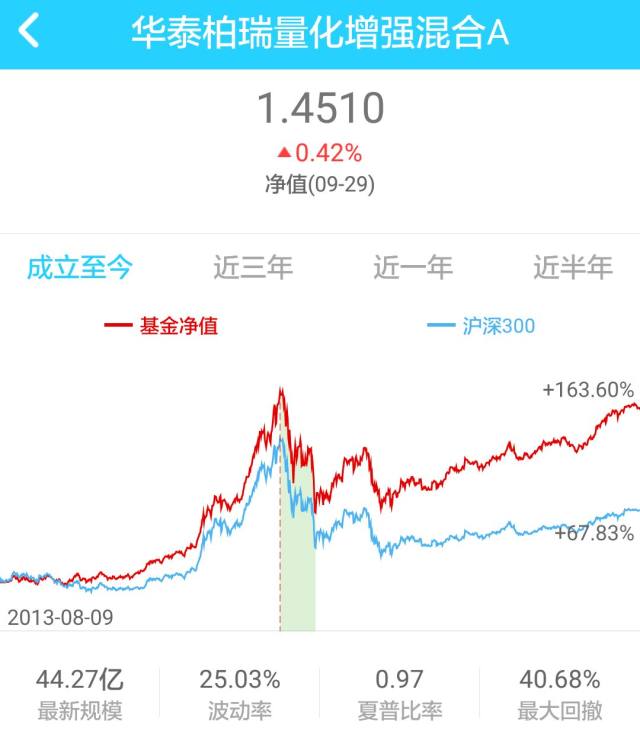Go back using the top-left arrow
The height and width of the screenshot is (750, 640).
[29, 31]
